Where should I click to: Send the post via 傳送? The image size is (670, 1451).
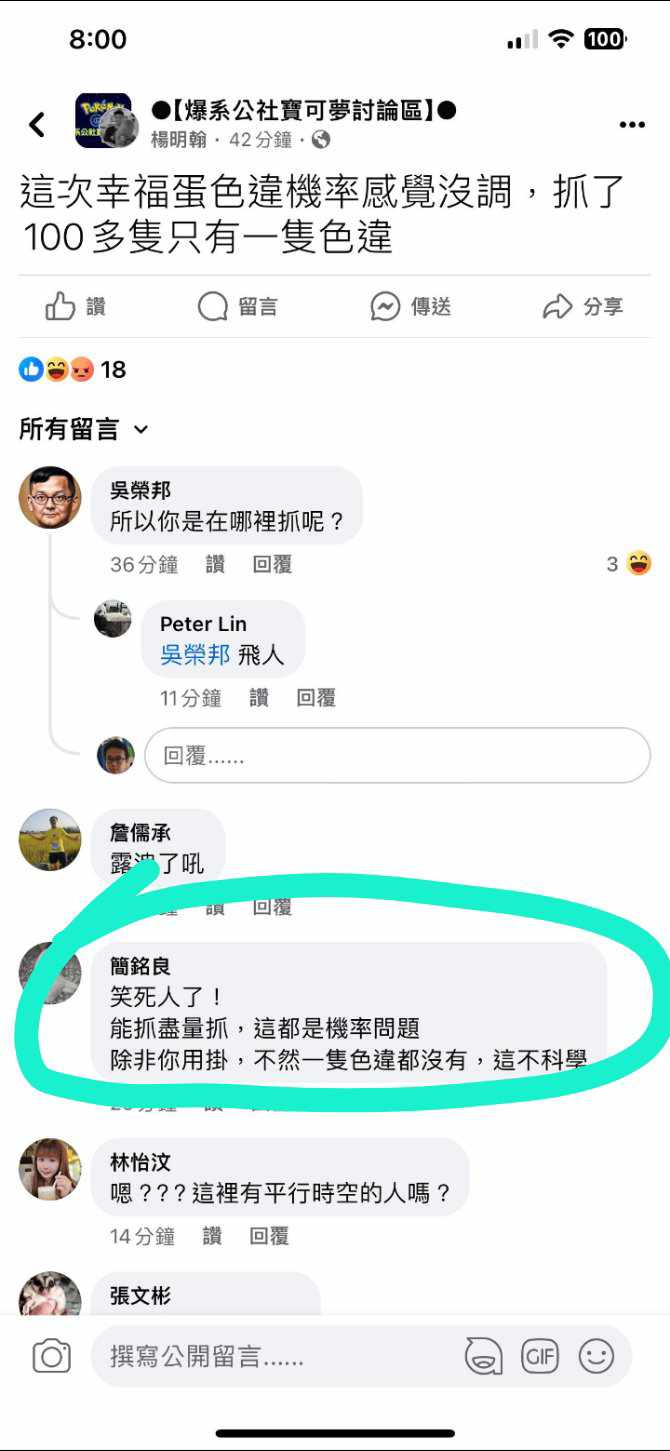pos(410,307)
